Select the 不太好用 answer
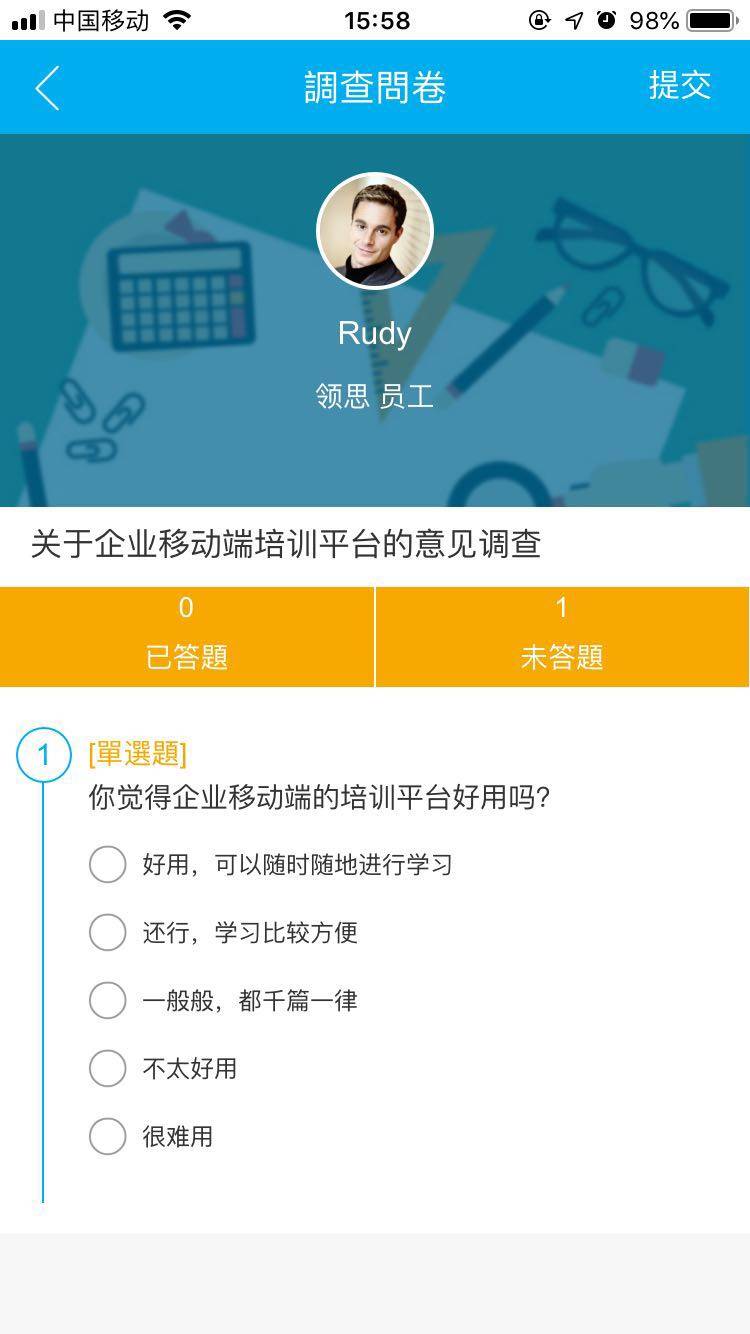Viewport: 750px width, 1334px height. tap(108, 1068)
